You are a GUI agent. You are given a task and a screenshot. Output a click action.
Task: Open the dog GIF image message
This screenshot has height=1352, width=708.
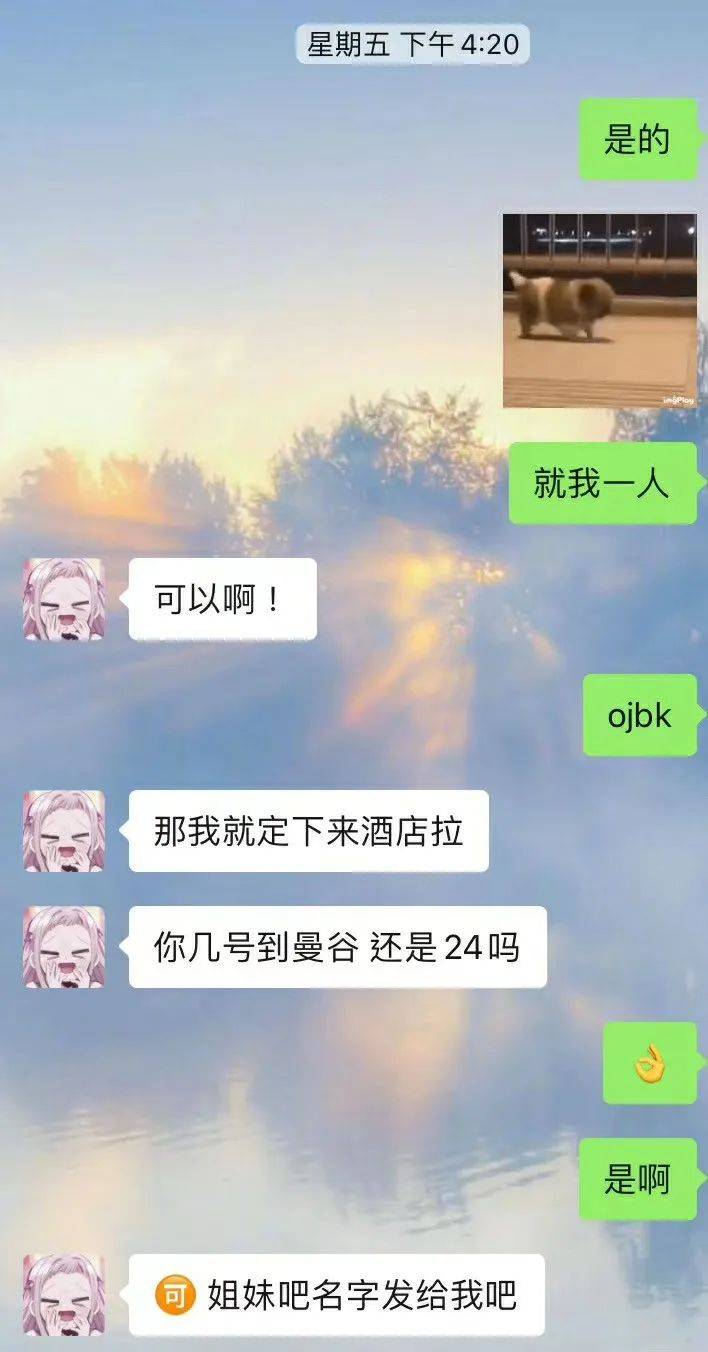click(x=599, y=310)
